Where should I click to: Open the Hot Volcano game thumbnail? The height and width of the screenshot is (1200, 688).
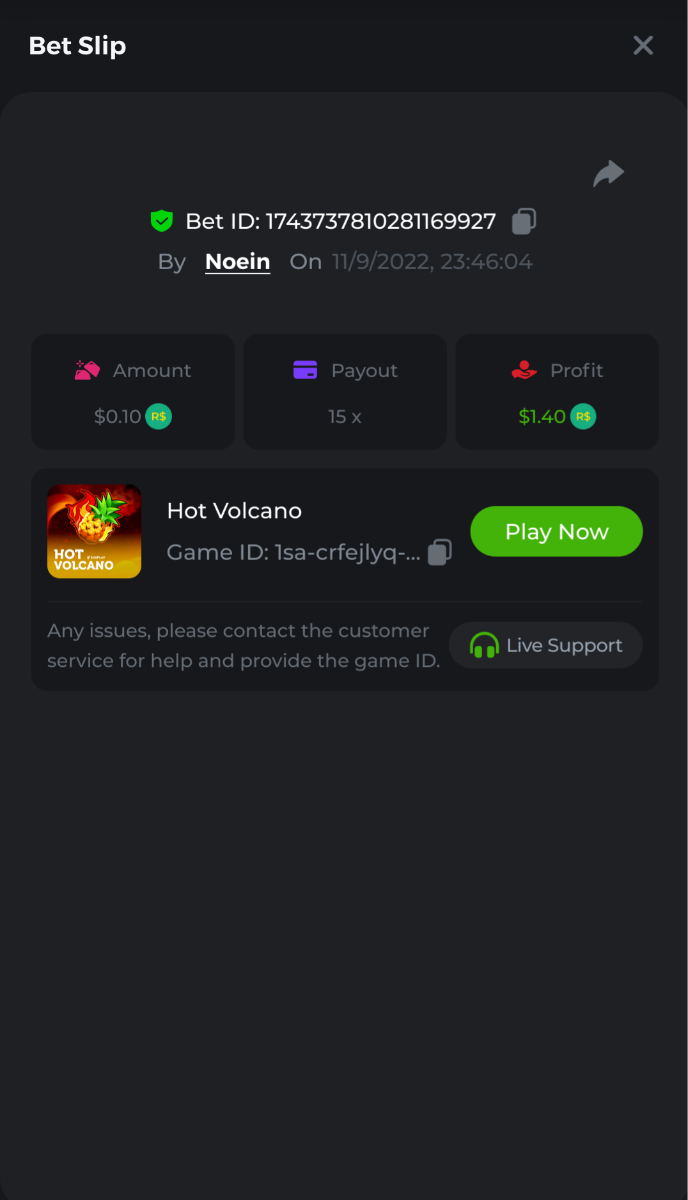[x=94, y=531]
